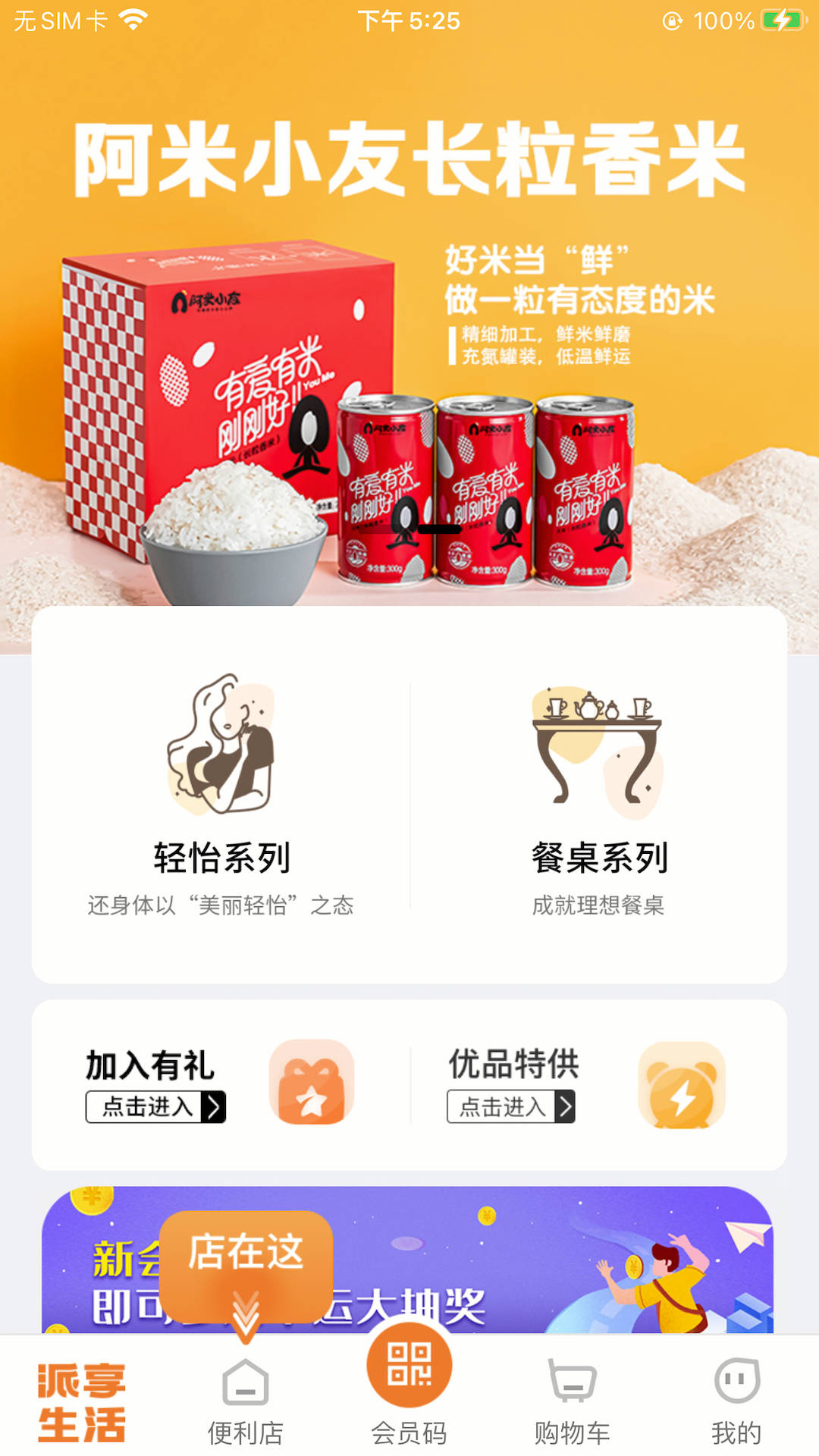Screen dimensions: 819x1456
Task: Tap 点击进入 under 优品特供
Action: [510, 1106]
